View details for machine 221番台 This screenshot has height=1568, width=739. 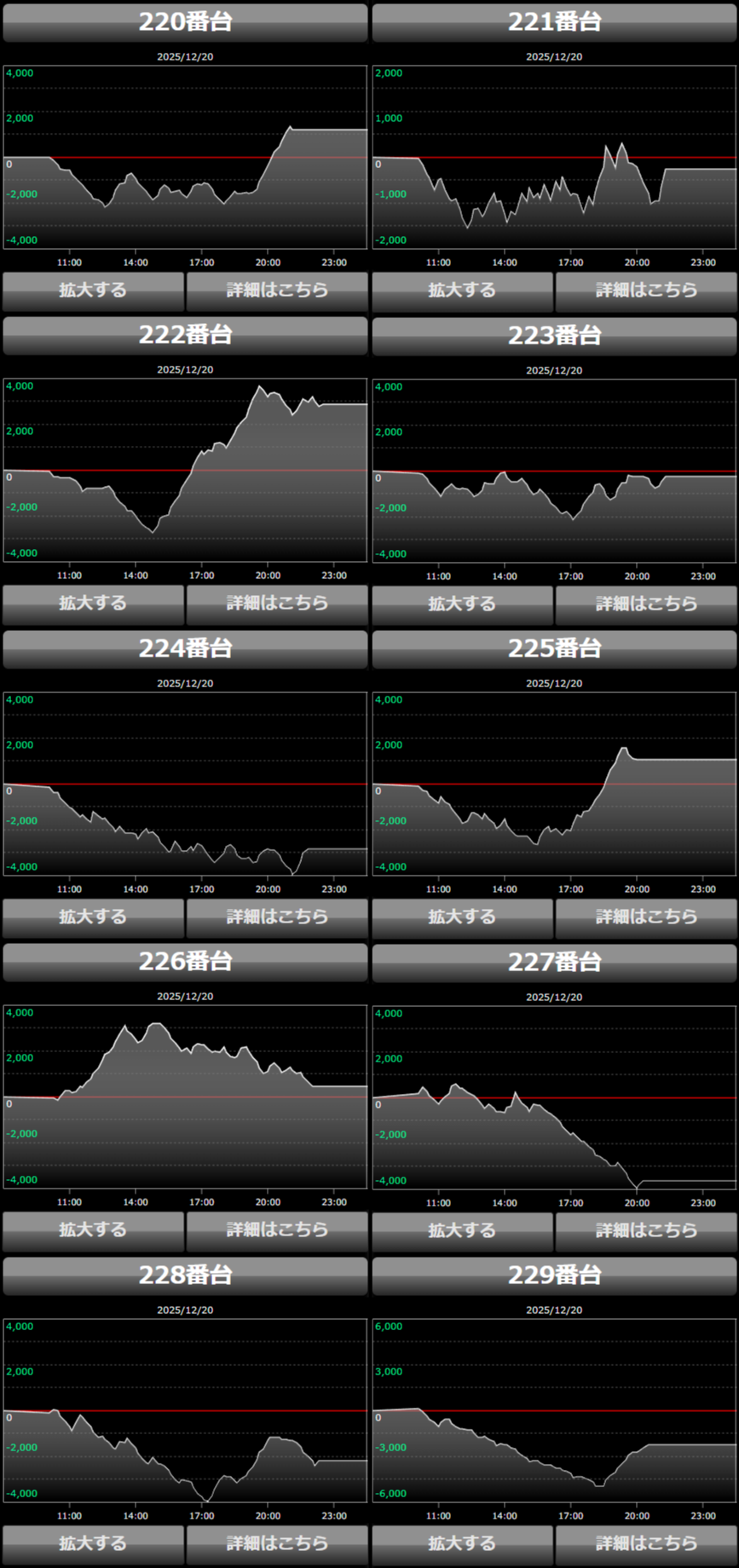646,291
